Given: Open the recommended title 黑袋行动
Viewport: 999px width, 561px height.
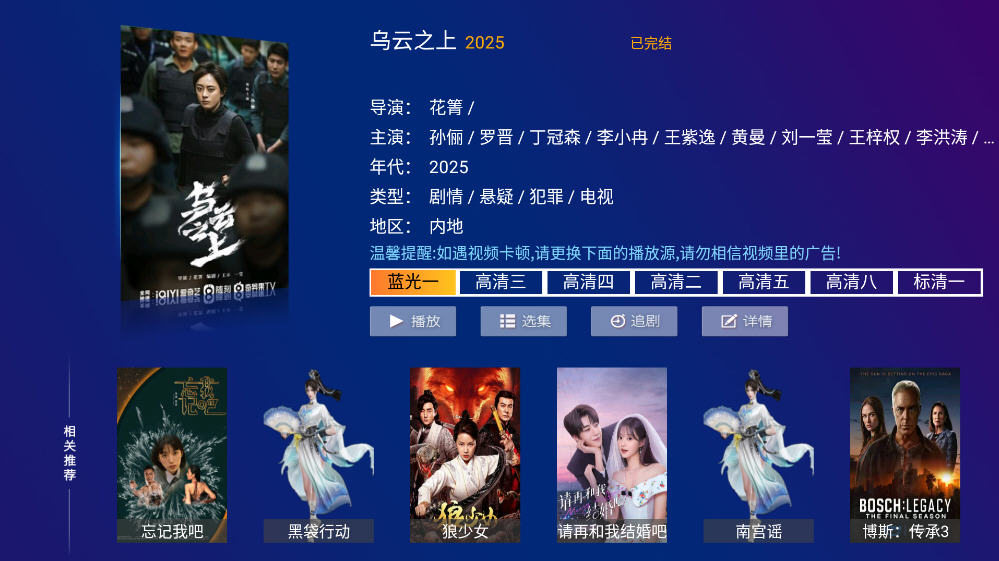Looking at the screenshot, I should click(x=319, y=455).
